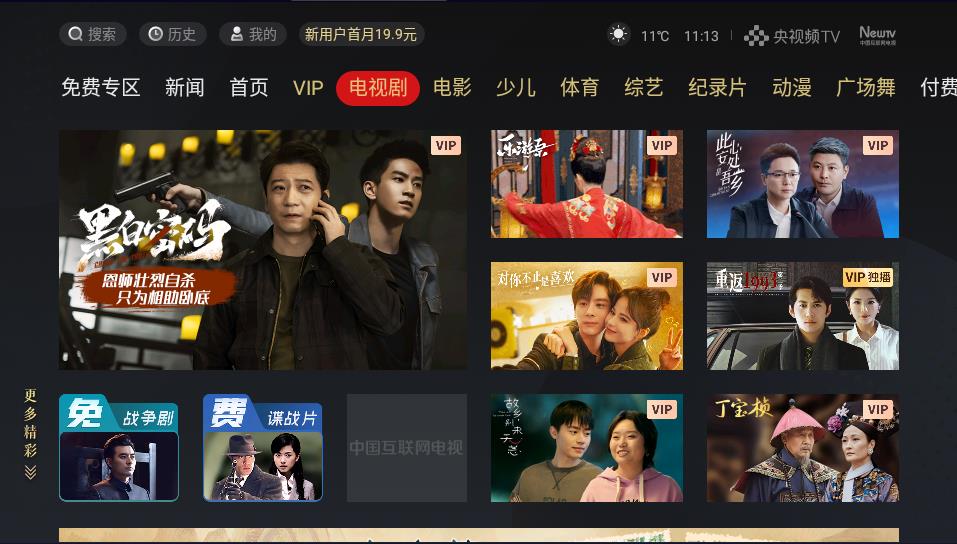Select the VIP tab
This screenshot has width=957, height=544.
(x=308, y=88)
